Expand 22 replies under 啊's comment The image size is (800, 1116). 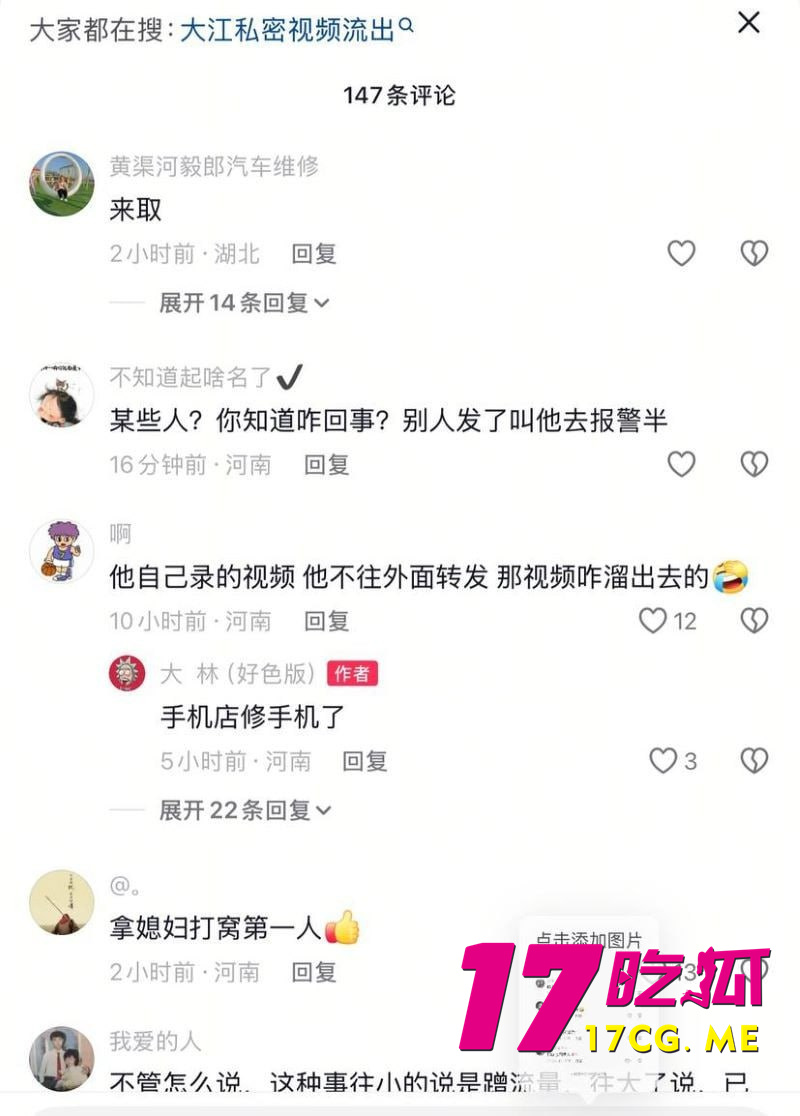(244, 810)
